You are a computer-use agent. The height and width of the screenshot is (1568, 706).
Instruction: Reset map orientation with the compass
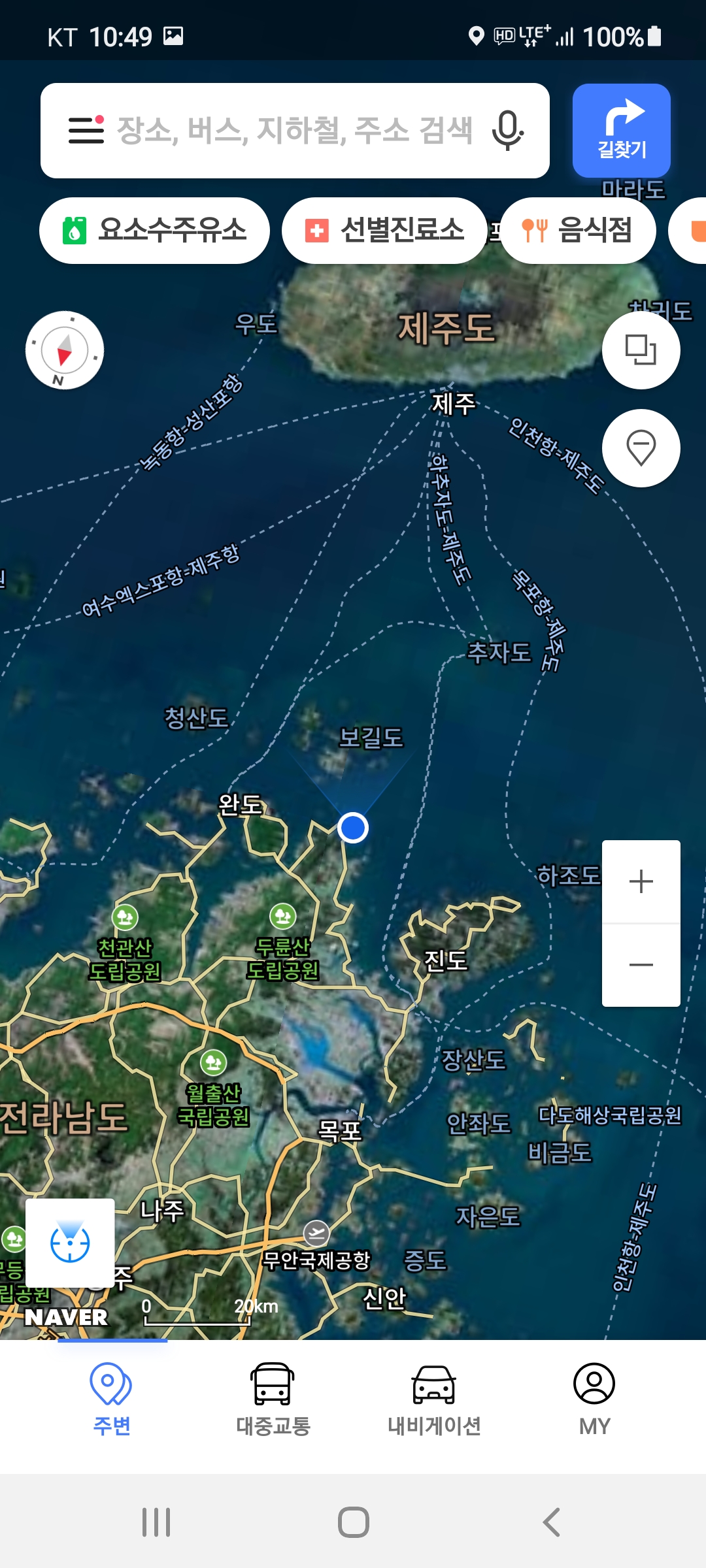point(65,350)
